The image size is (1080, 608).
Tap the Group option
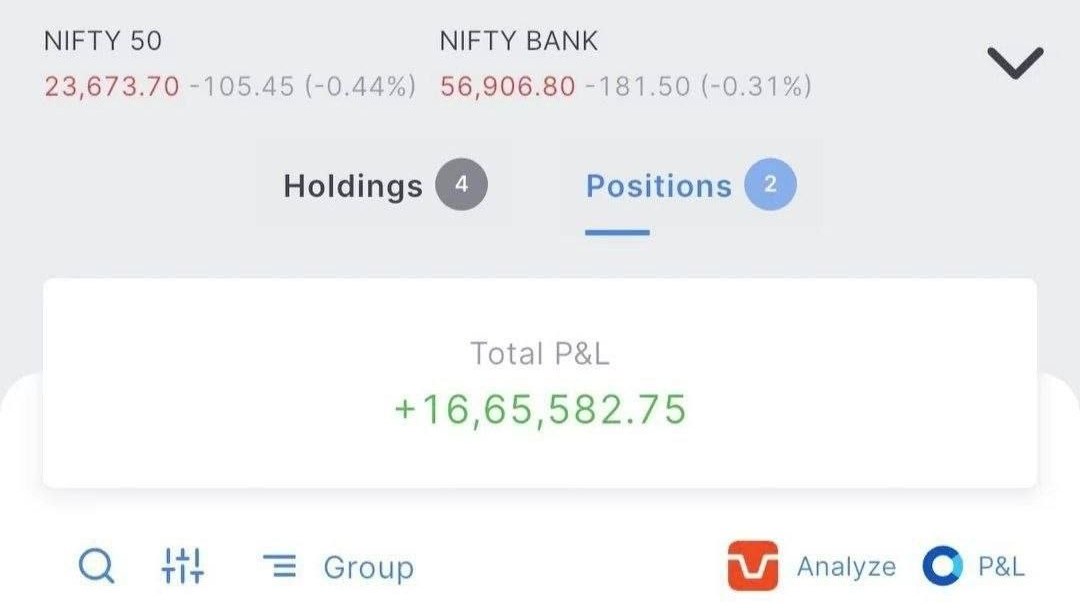(338, 567)
